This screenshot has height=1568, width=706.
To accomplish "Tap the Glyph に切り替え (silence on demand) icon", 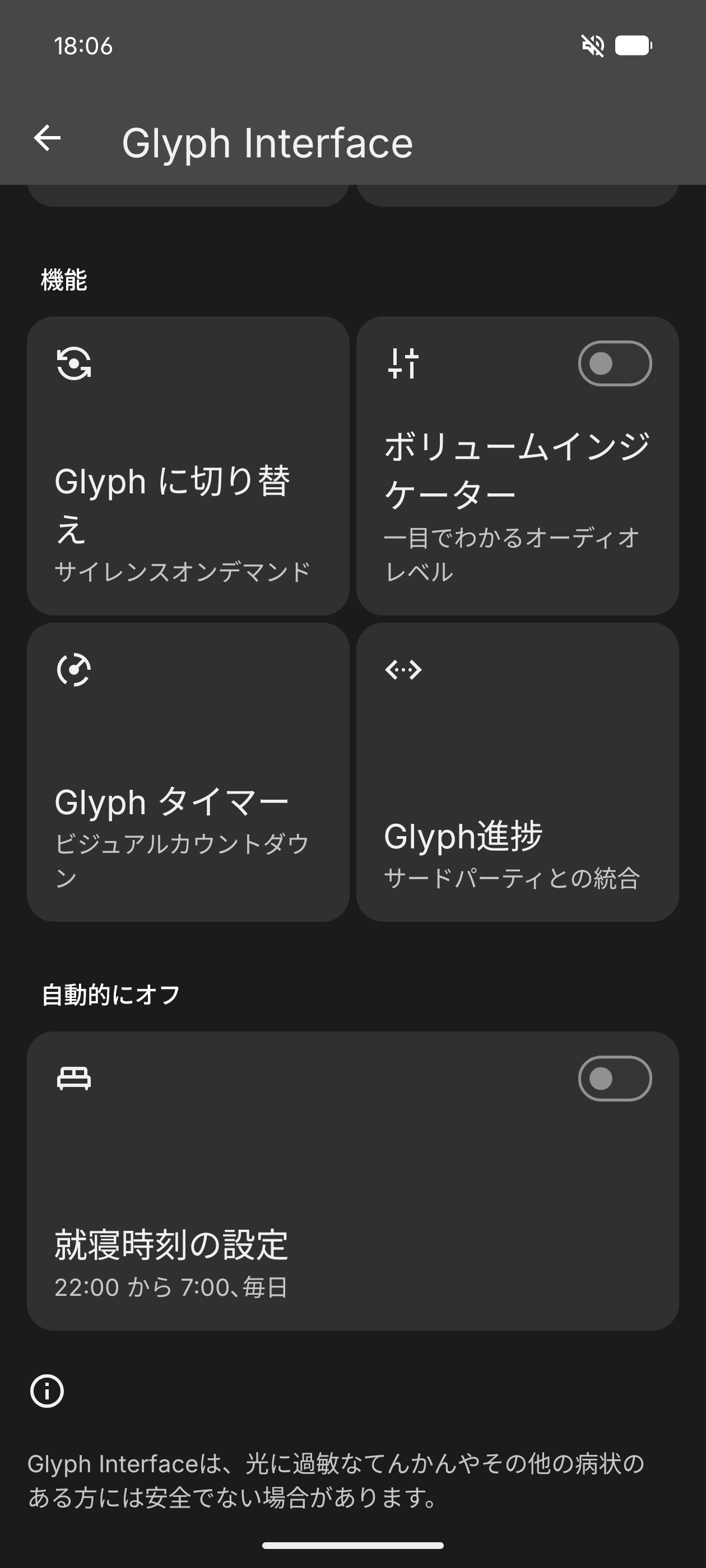I will point(74,365).
